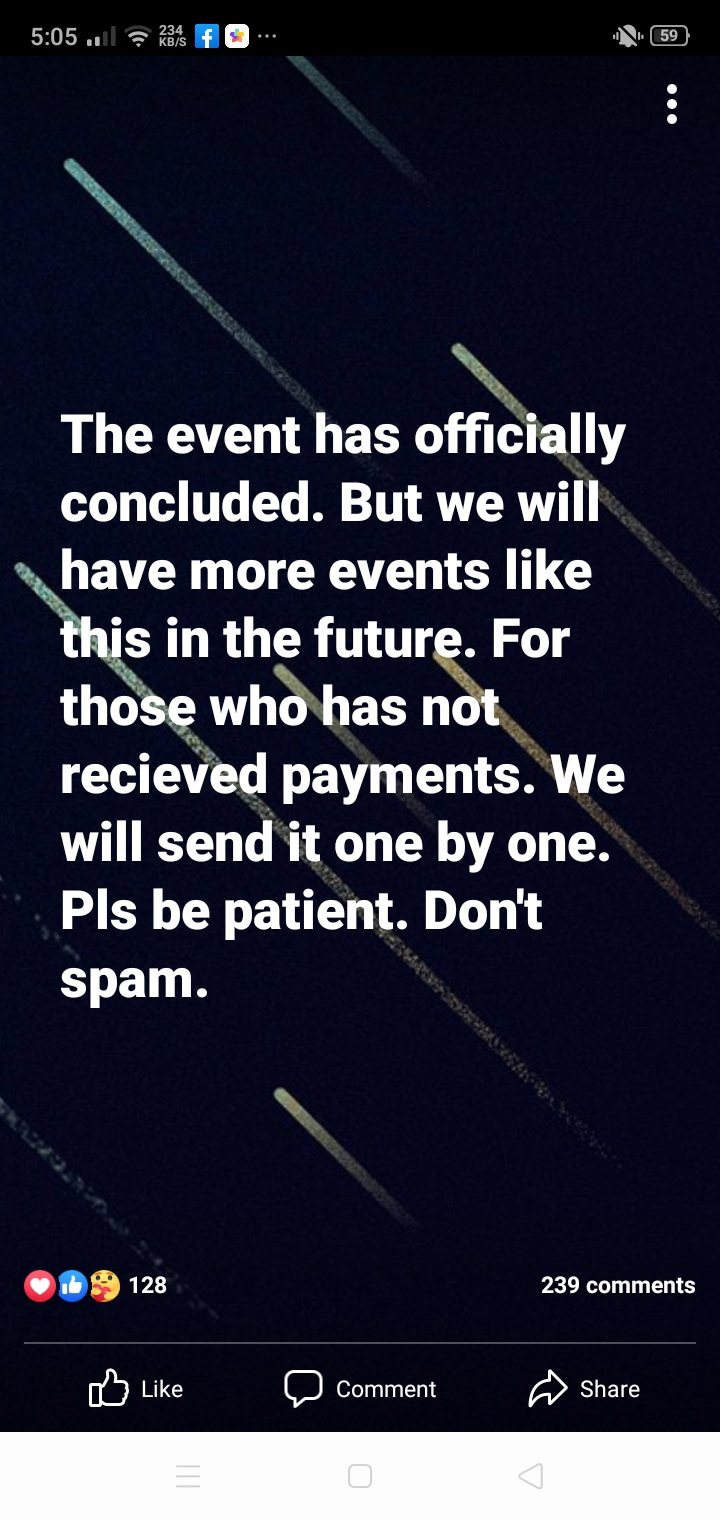Screen dimensions: 720x1520
Task: Tap the Comment button
Action: tap(360, 1389)
